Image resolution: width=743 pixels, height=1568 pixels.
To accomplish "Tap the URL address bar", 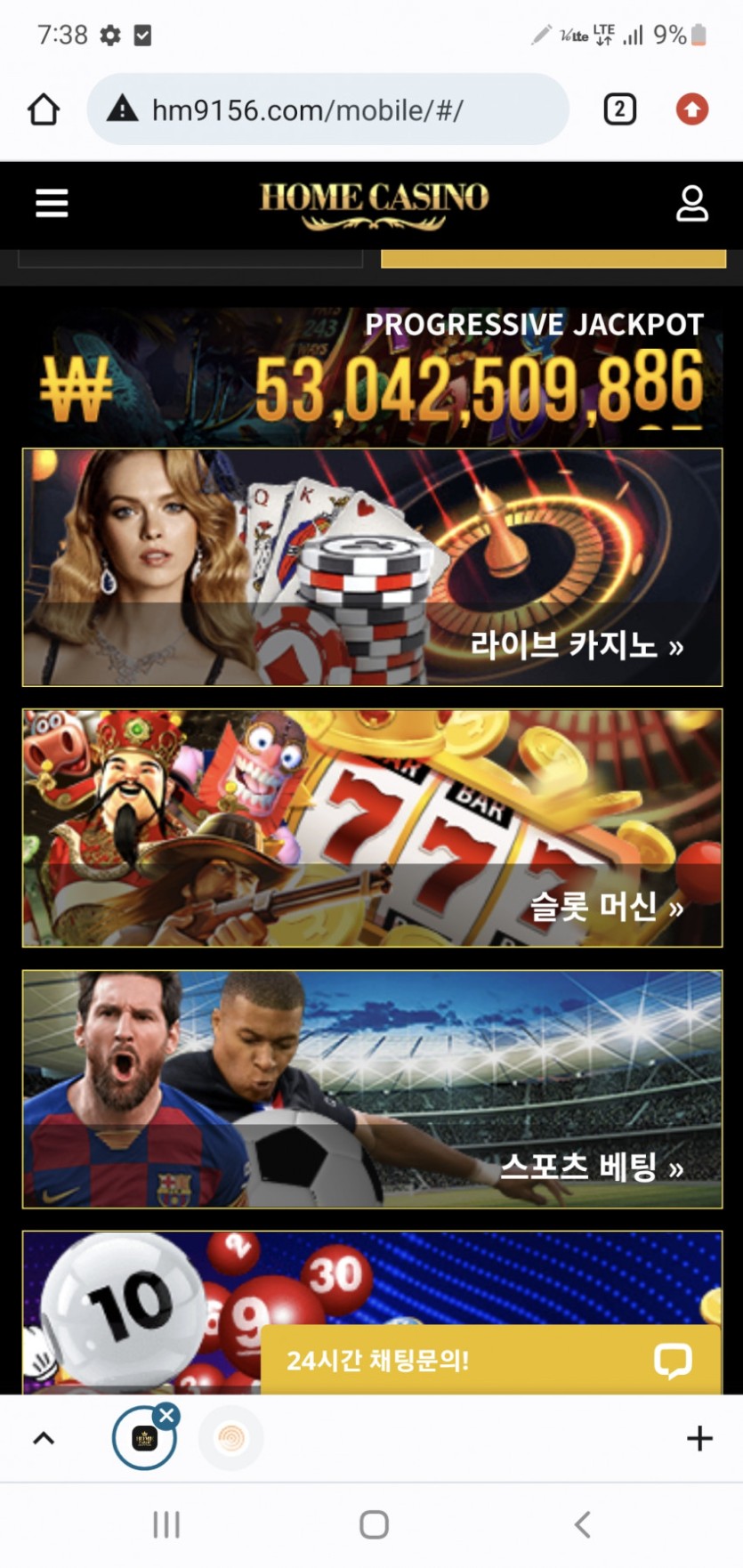I will coord(327,109).
